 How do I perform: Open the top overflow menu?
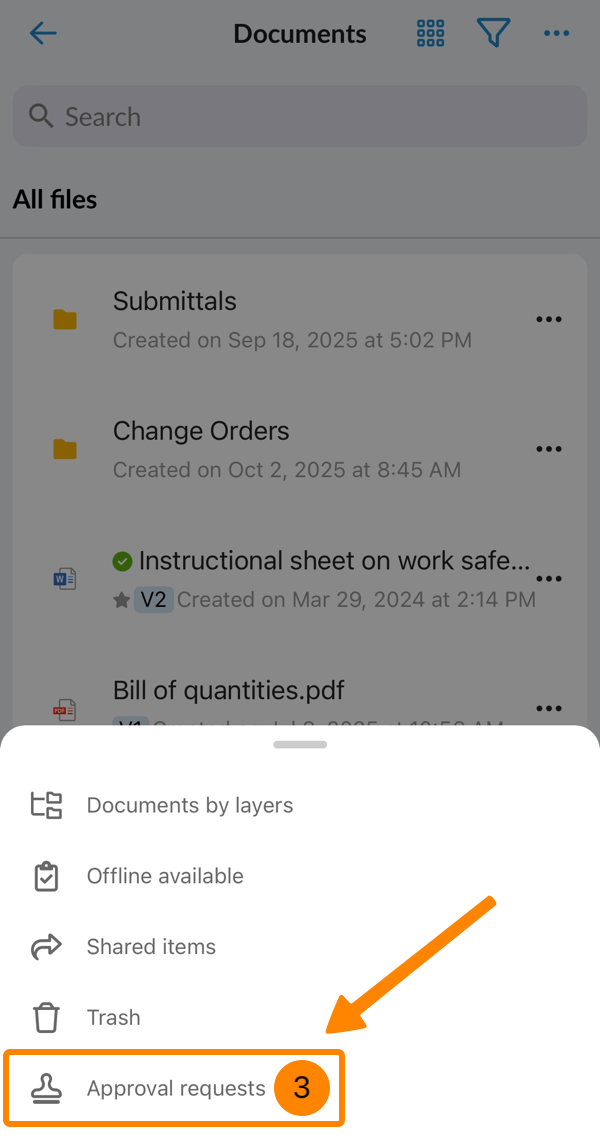click(556, 34)
